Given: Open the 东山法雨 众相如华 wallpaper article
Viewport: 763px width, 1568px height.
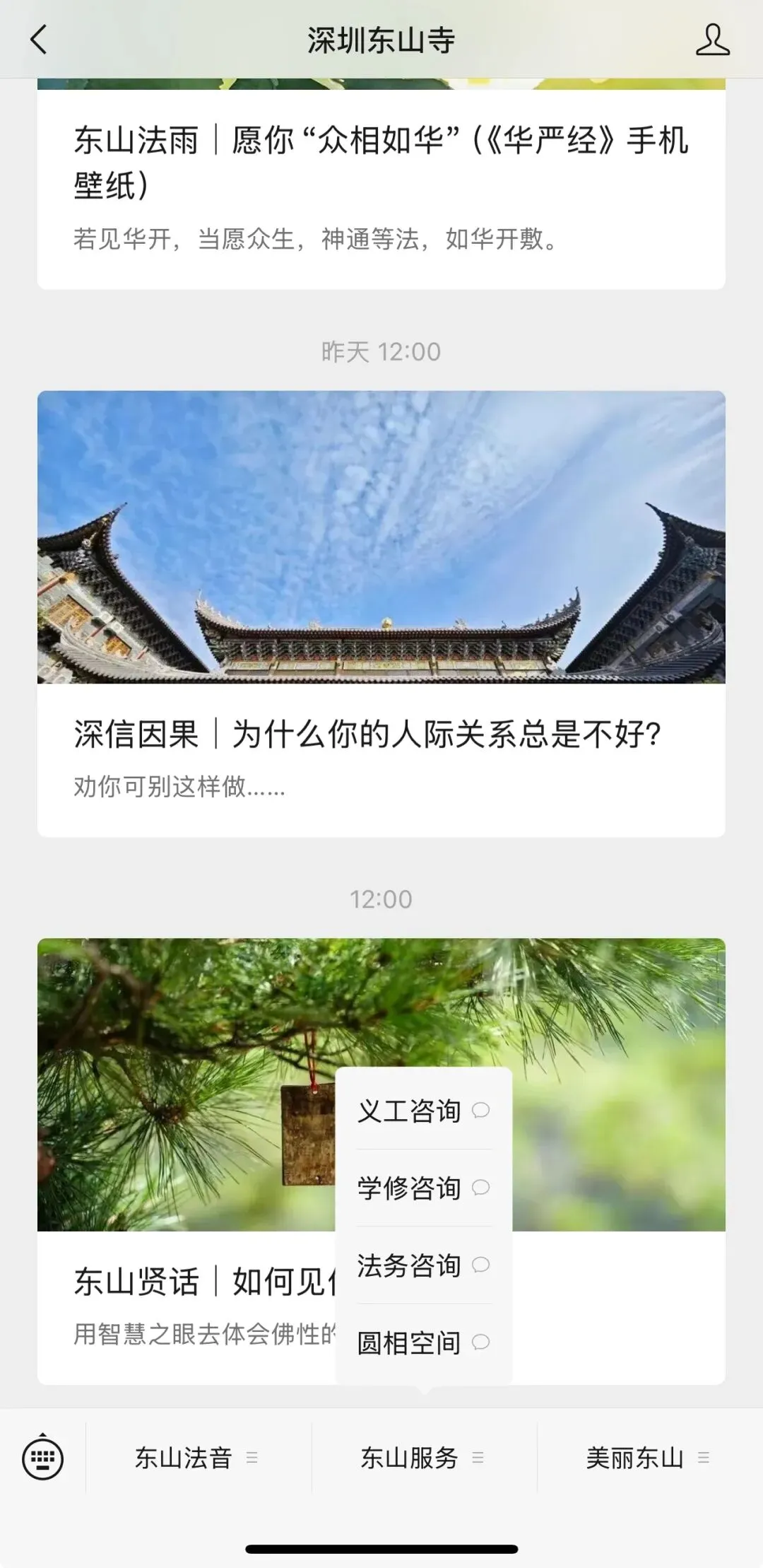Looking at the screenshot, I should click(381, 185).
